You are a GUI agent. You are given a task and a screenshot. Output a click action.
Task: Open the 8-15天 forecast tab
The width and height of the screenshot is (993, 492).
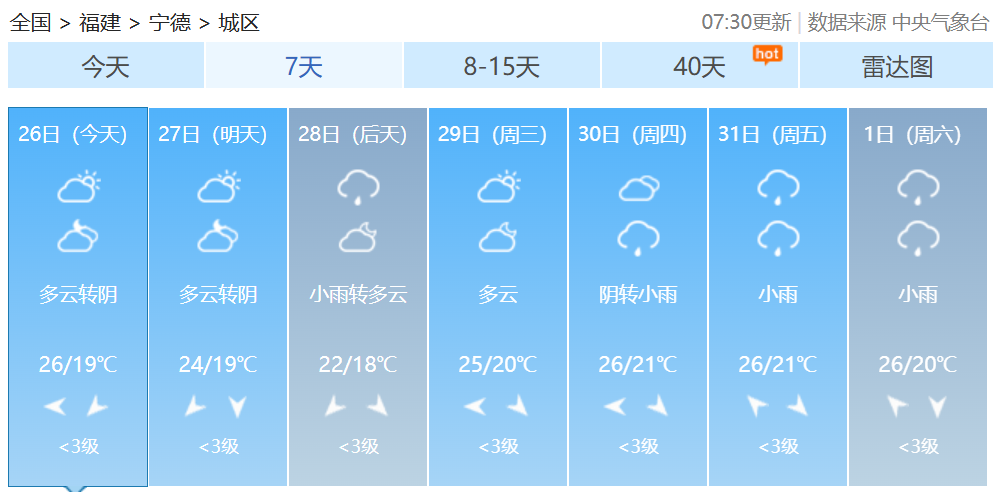501,67
